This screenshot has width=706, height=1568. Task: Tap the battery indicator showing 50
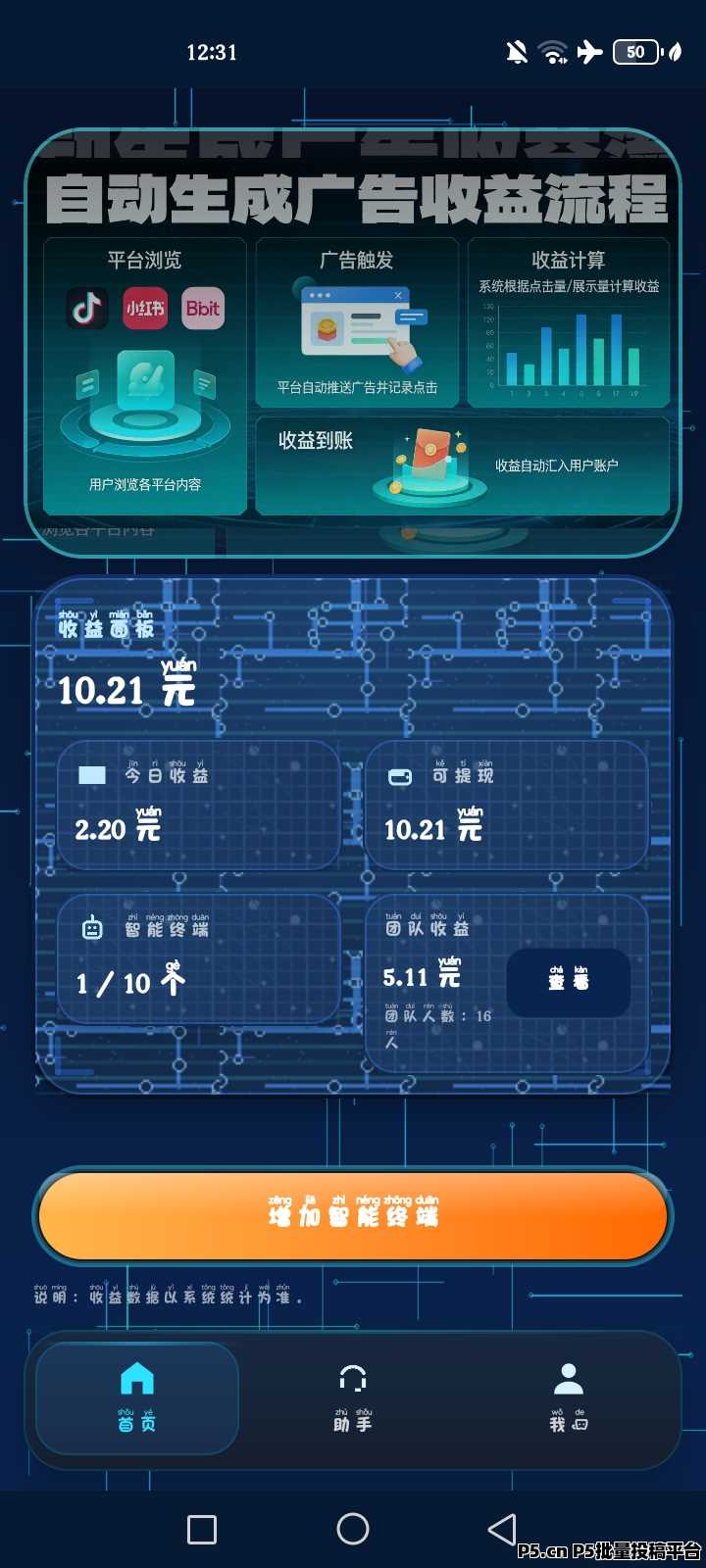pos(635,52)
